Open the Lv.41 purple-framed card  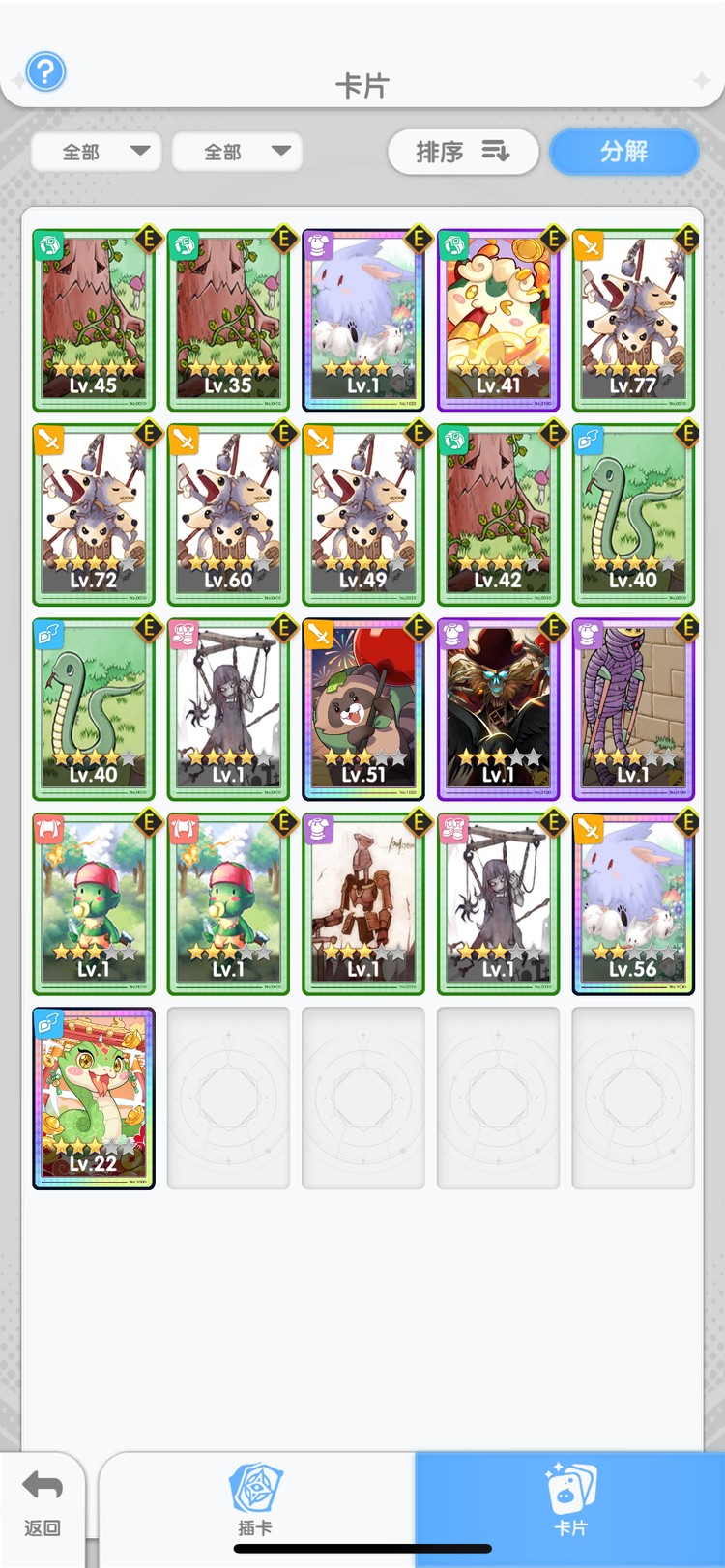[498, 320]
